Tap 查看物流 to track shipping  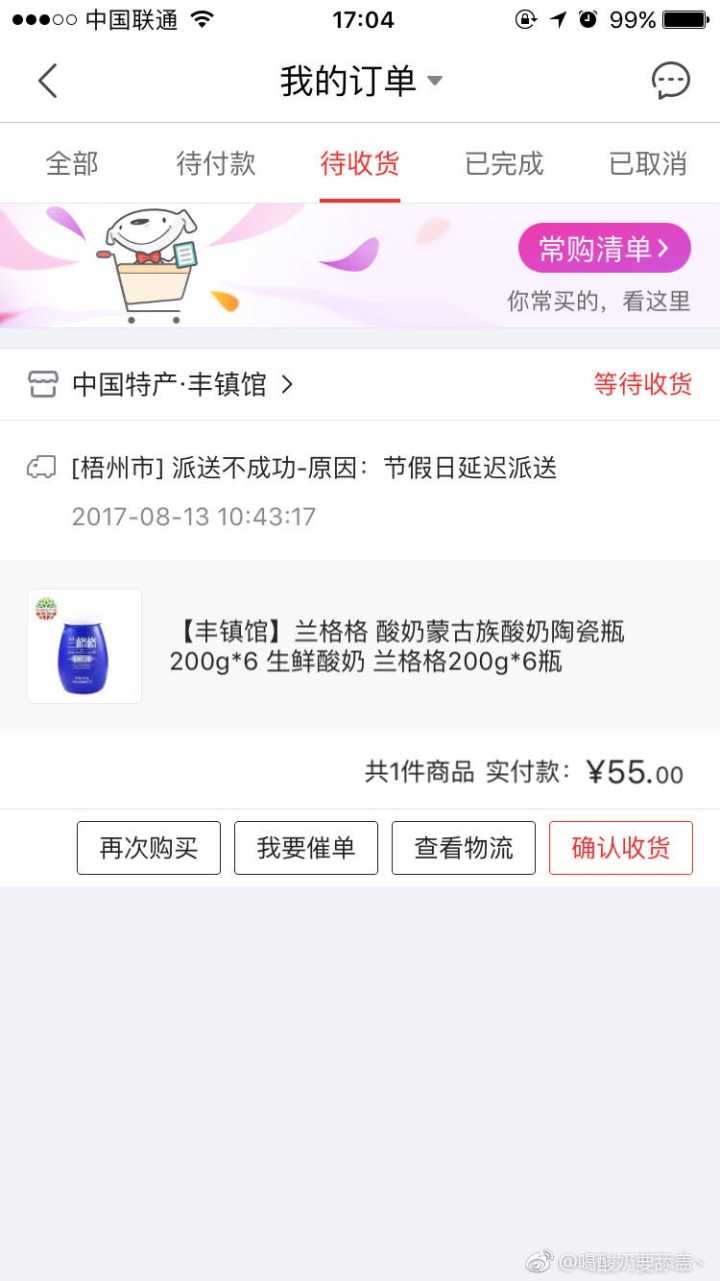click(x=463, y=848)
